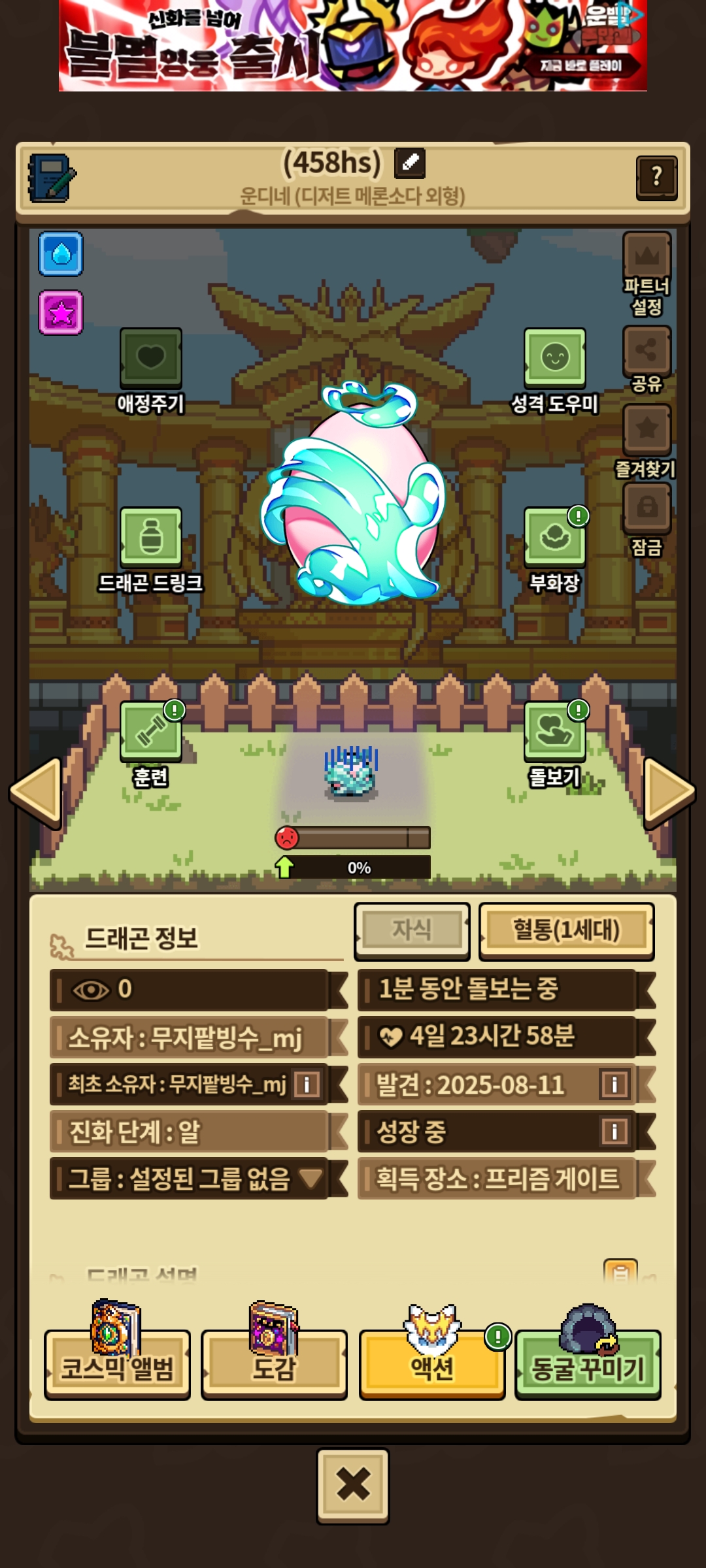Share this dragon via 공유
Viewport: 706px width, 1568px height.
pyautogui.click(x=647, y=351)
